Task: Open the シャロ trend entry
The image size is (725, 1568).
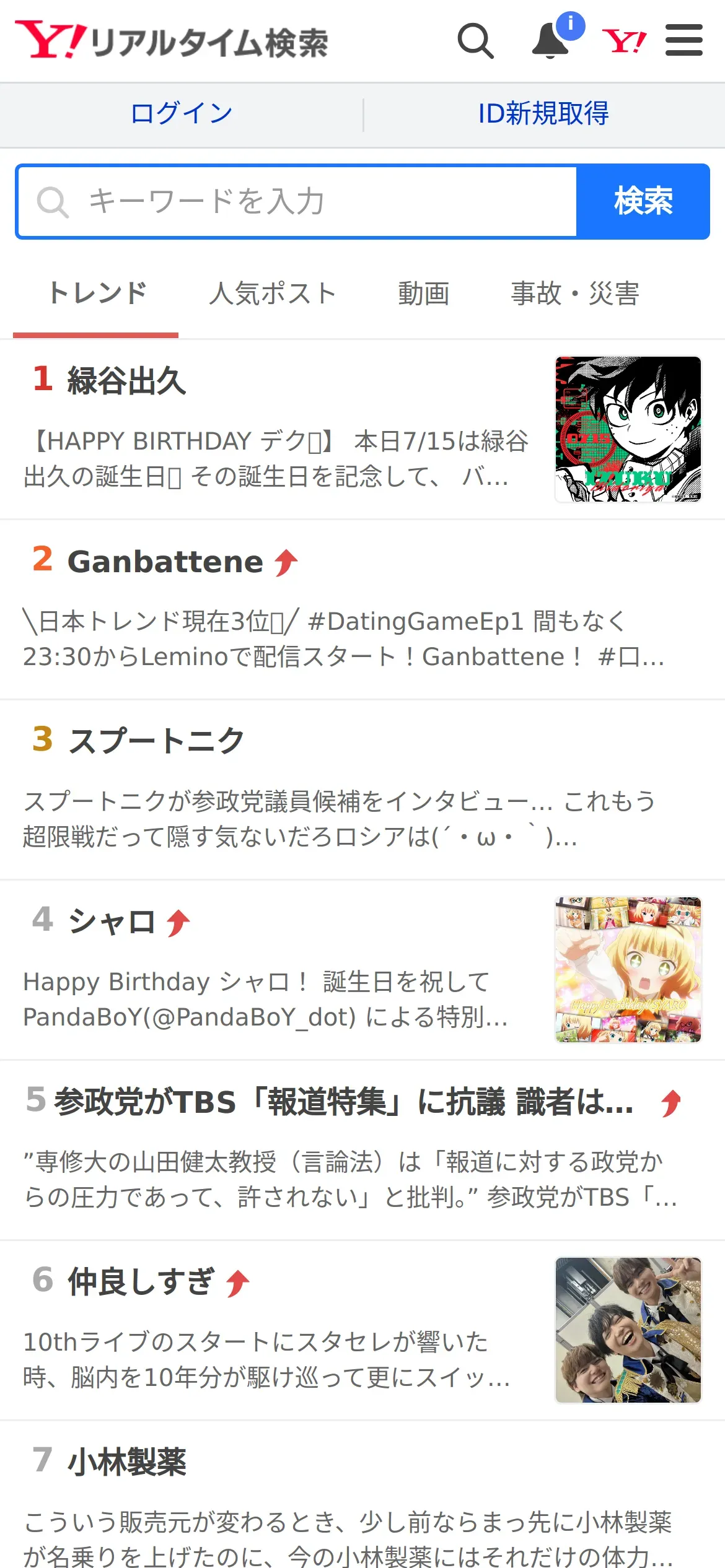Action: [112, 921]
